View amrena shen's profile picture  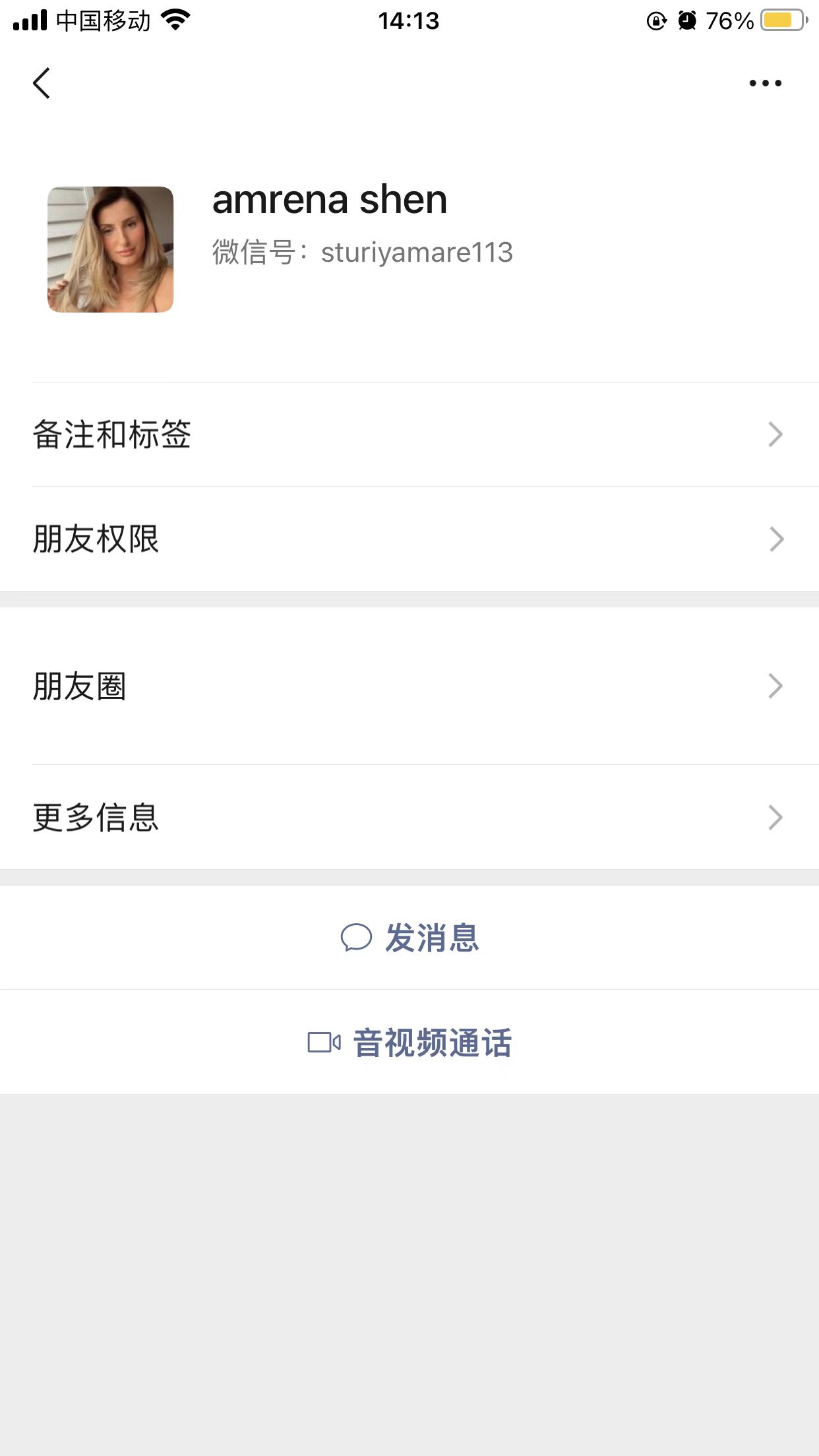[x=111, y=249]
